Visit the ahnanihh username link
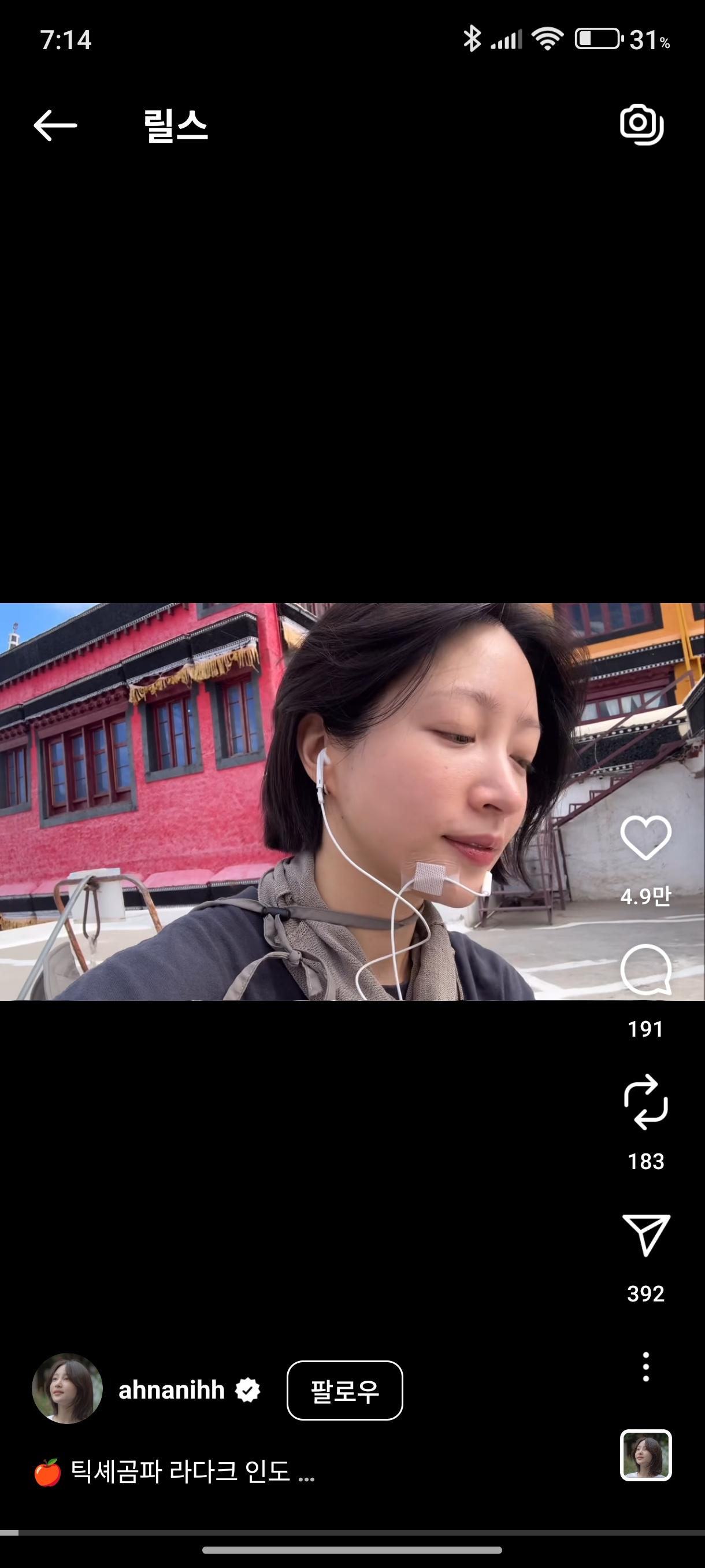Image resolution: width=705 pixels, height=1568 pixels. 172,1391
